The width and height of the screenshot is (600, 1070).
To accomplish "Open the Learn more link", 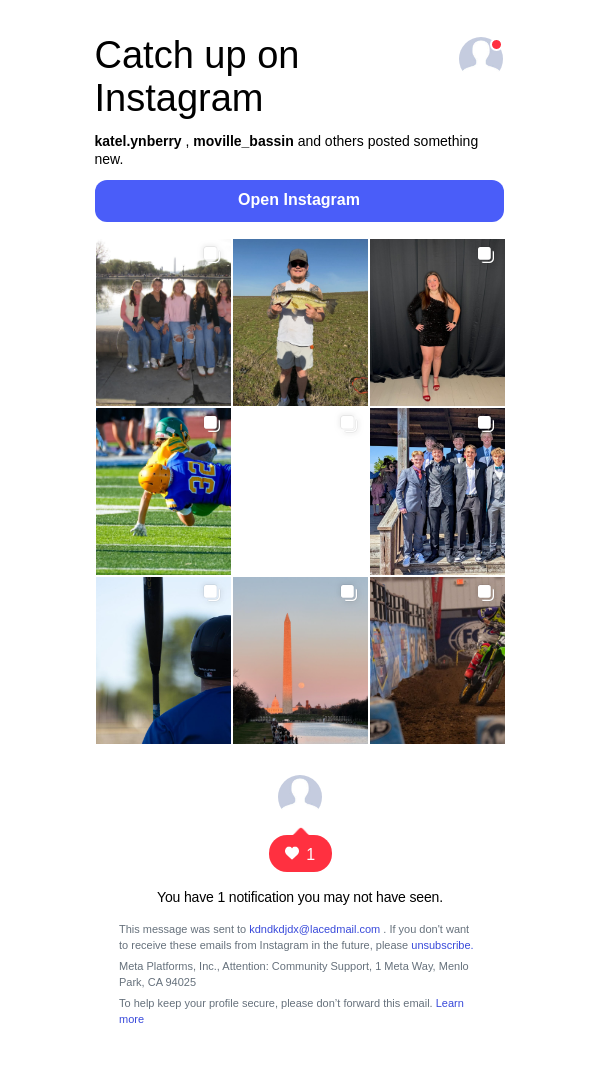I will click(449, 1003).
